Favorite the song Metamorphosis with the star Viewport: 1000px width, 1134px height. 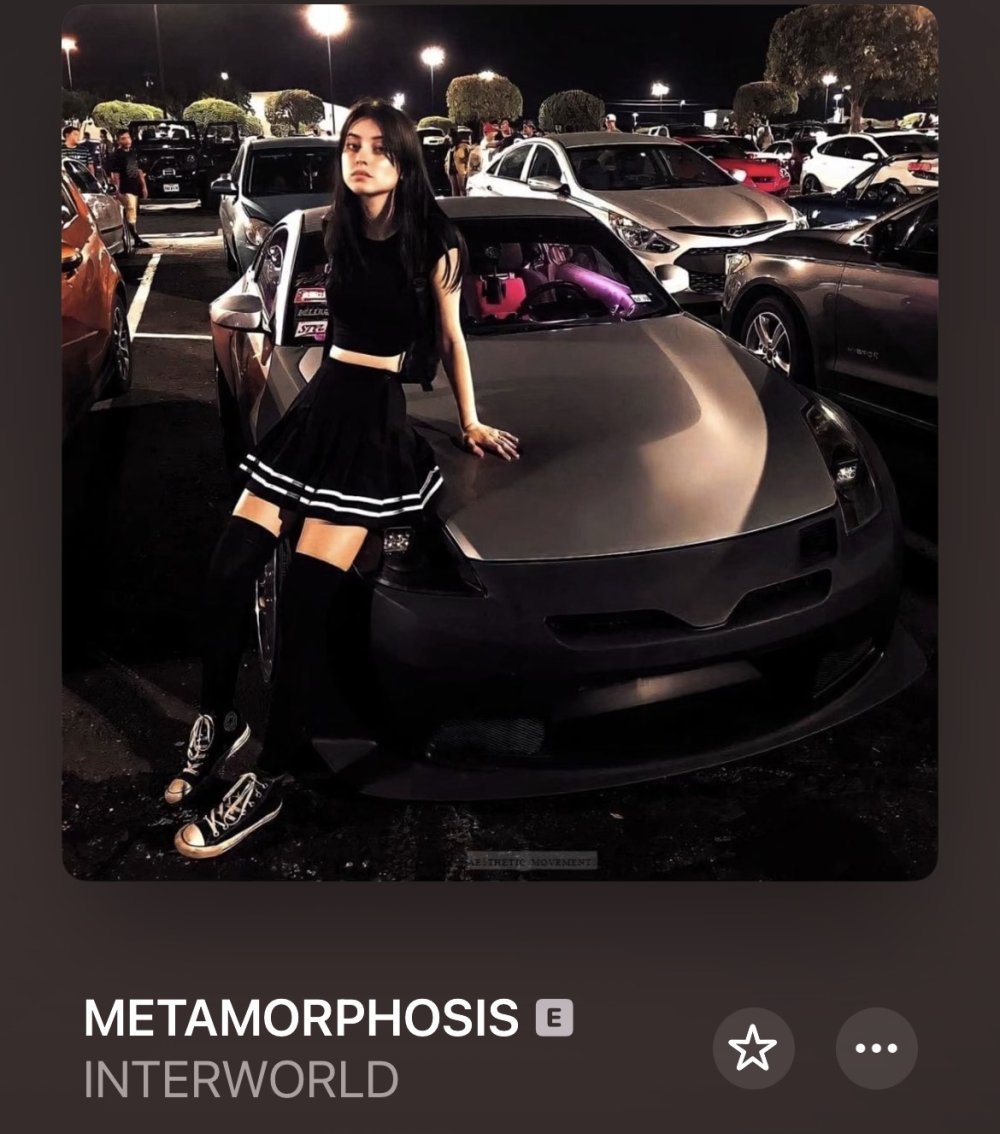753,1048
